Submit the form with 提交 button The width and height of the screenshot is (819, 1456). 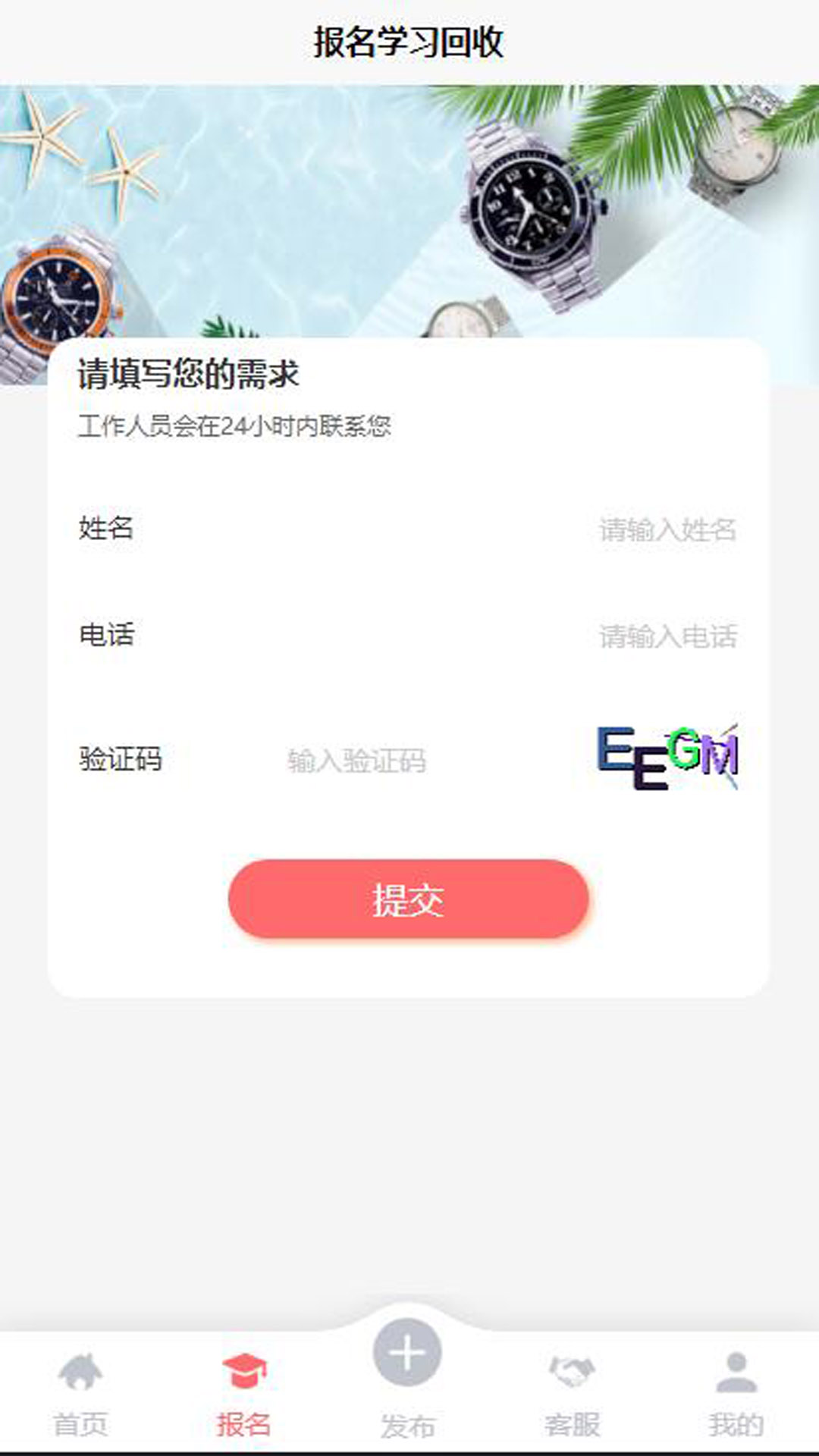point(408,899)
